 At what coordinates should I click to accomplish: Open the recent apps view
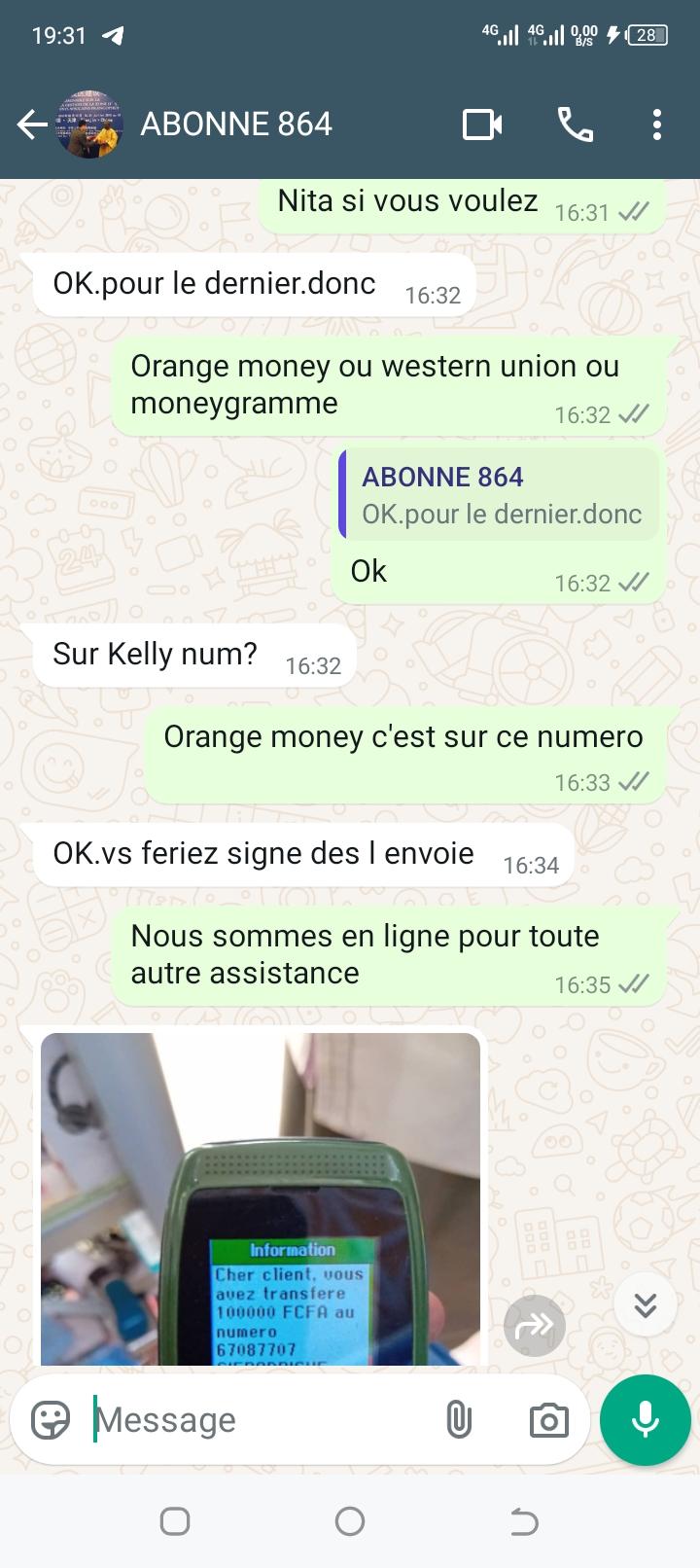(x=175, y=1521)
